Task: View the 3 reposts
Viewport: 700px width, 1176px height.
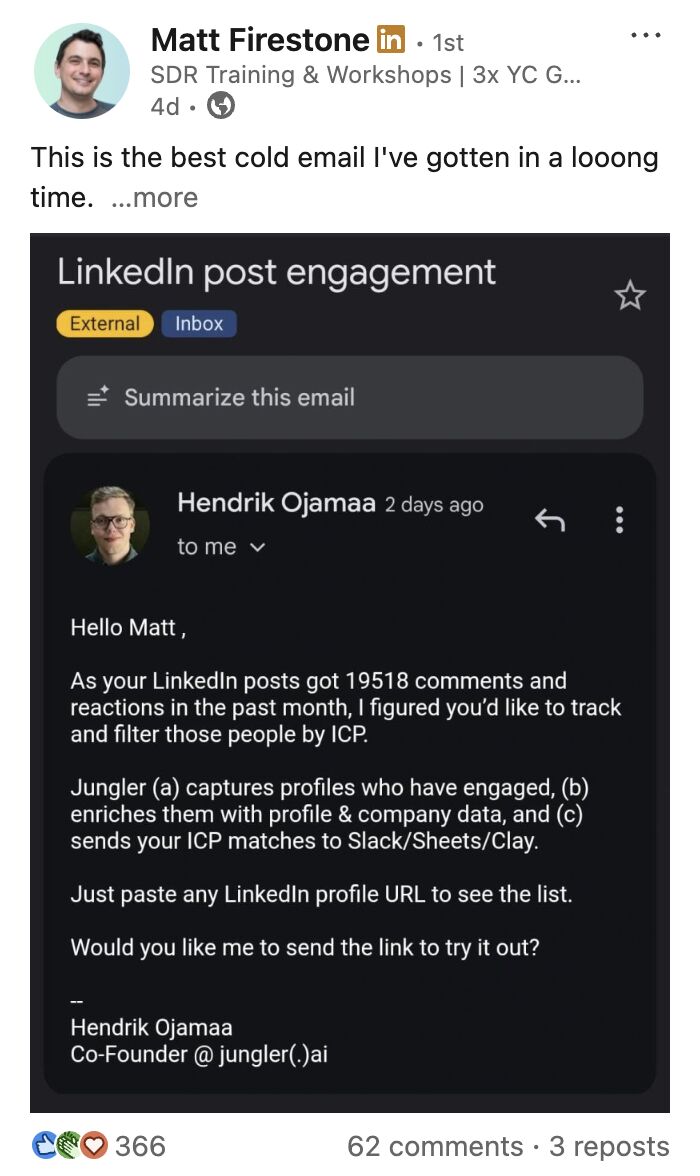Action: click(x=609, y=1146)
